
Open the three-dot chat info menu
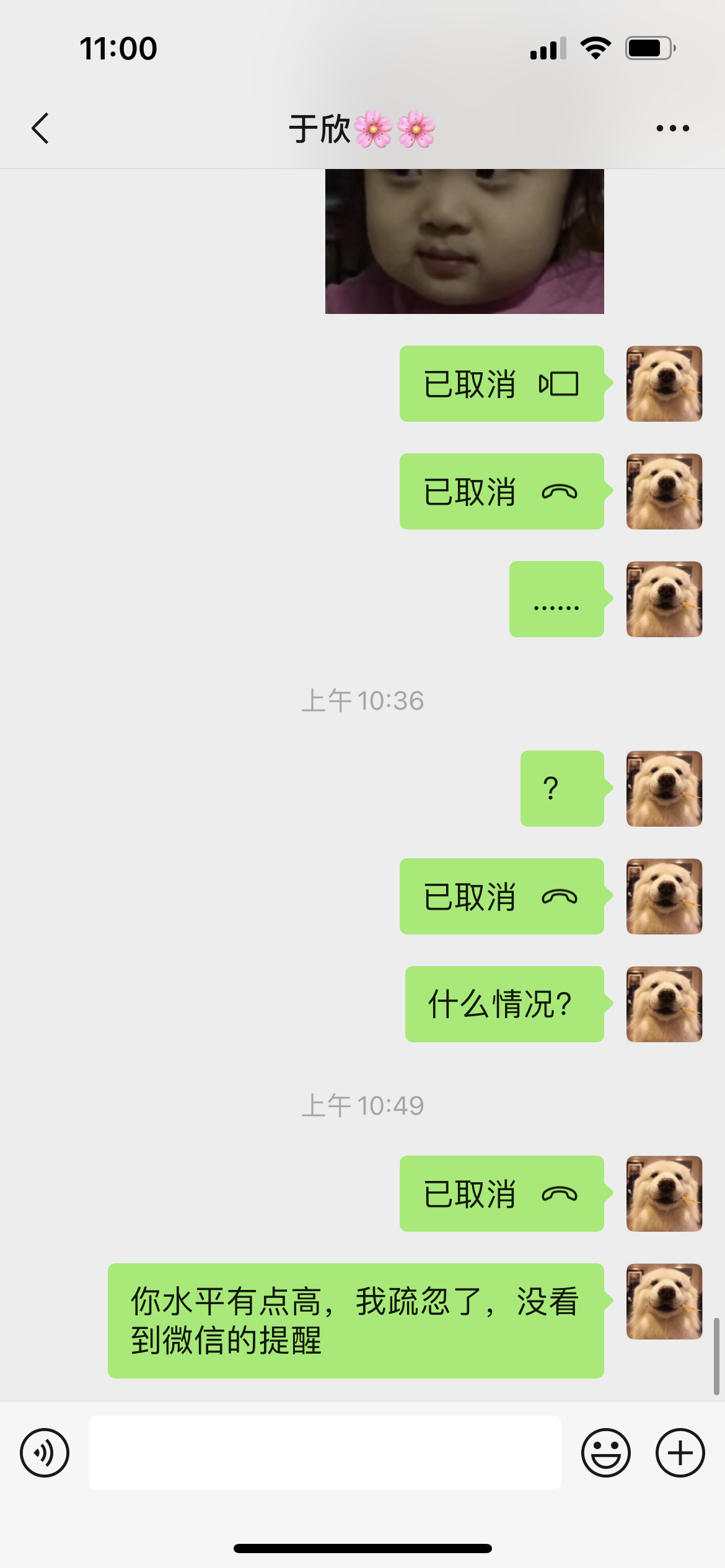tap(672, 128)
